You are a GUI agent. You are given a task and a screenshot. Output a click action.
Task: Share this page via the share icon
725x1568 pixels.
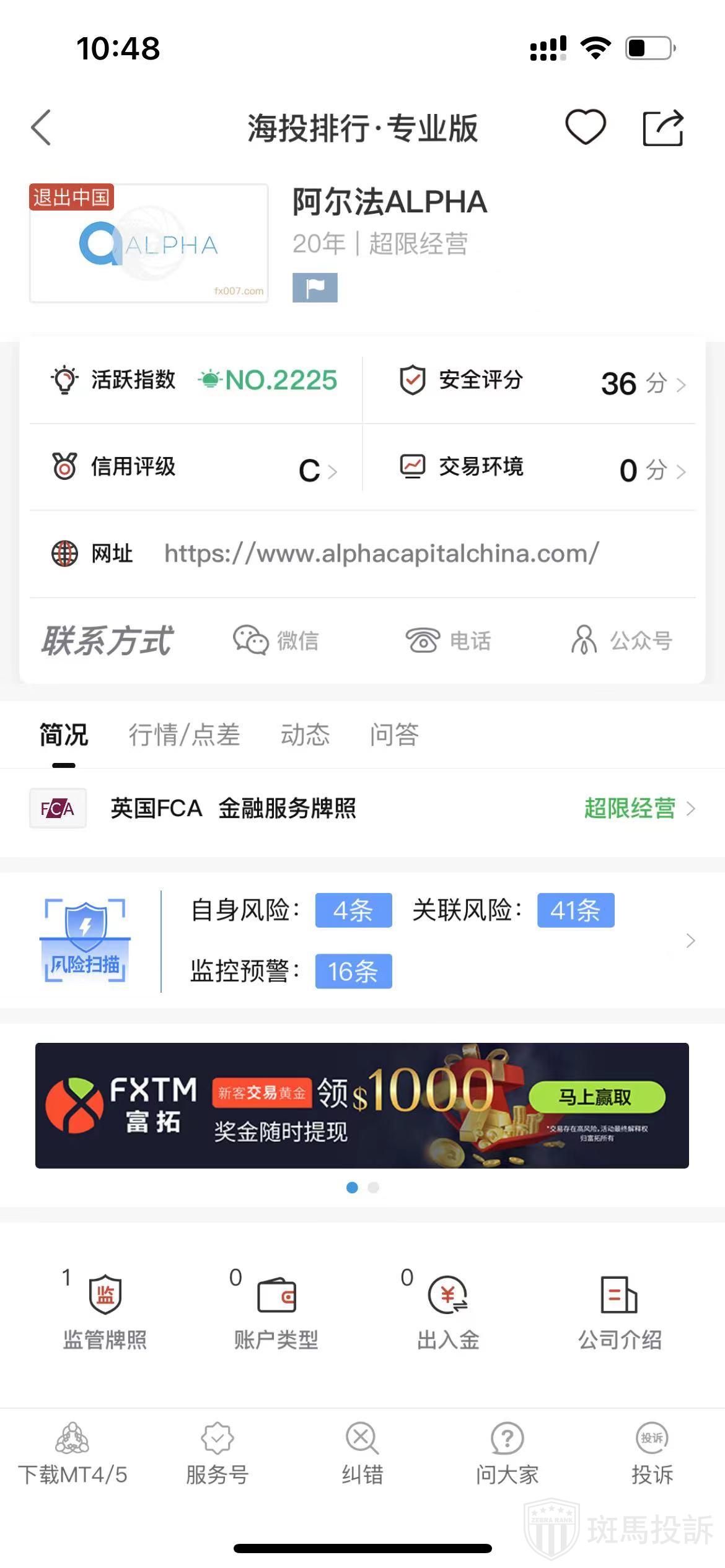662,128
